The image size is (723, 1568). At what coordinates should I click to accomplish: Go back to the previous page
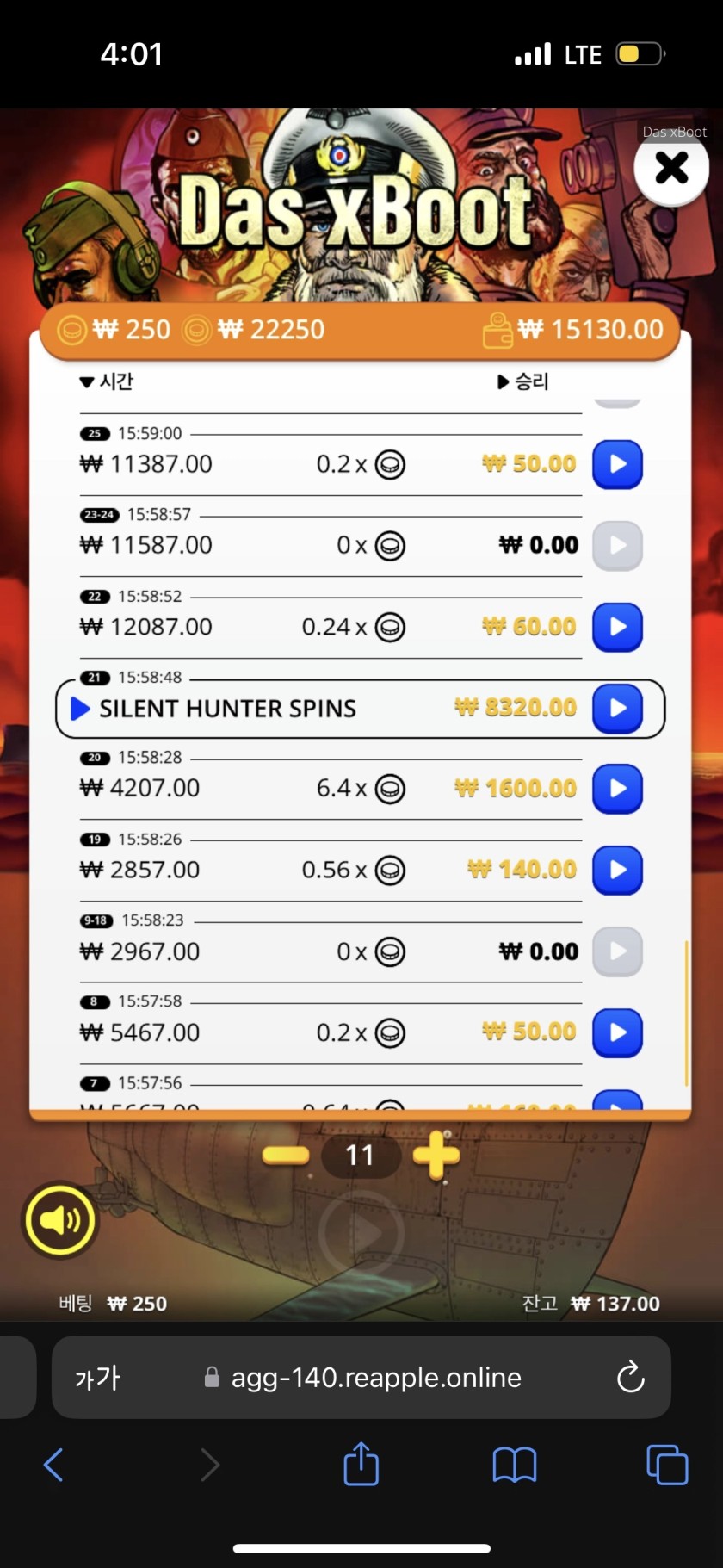53,1464
